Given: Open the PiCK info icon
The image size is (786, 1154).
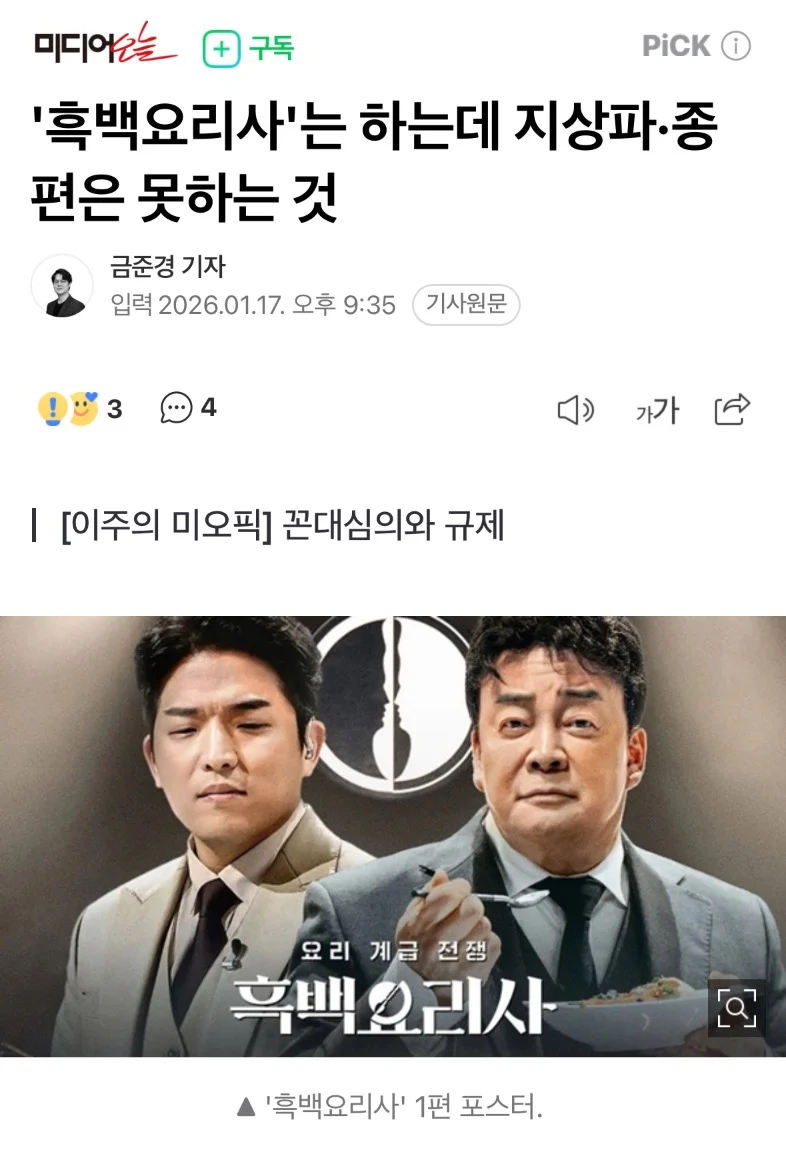Looking at the screenshot, I should 736,46.
